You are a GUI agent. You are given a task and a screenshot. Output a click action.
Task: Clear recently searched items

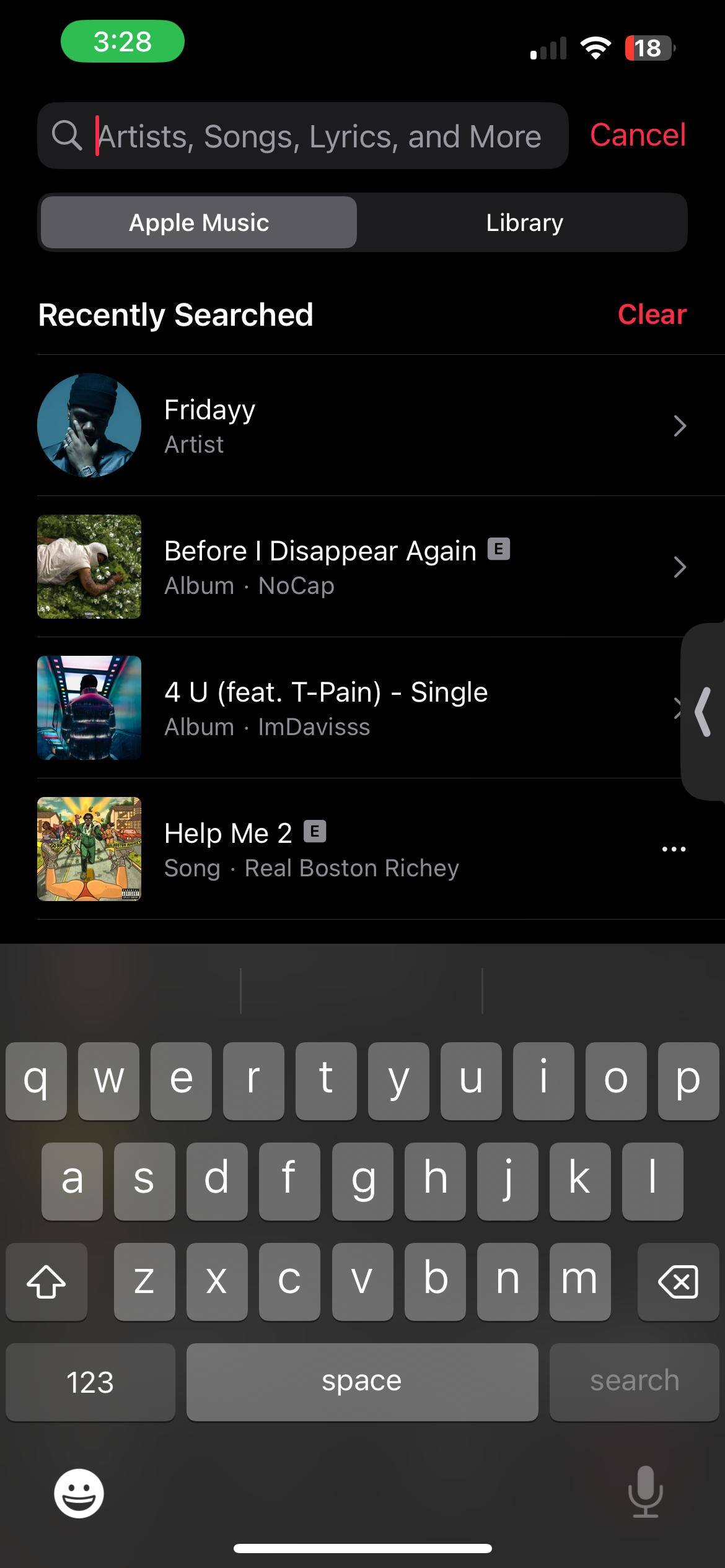coord(652,315)
